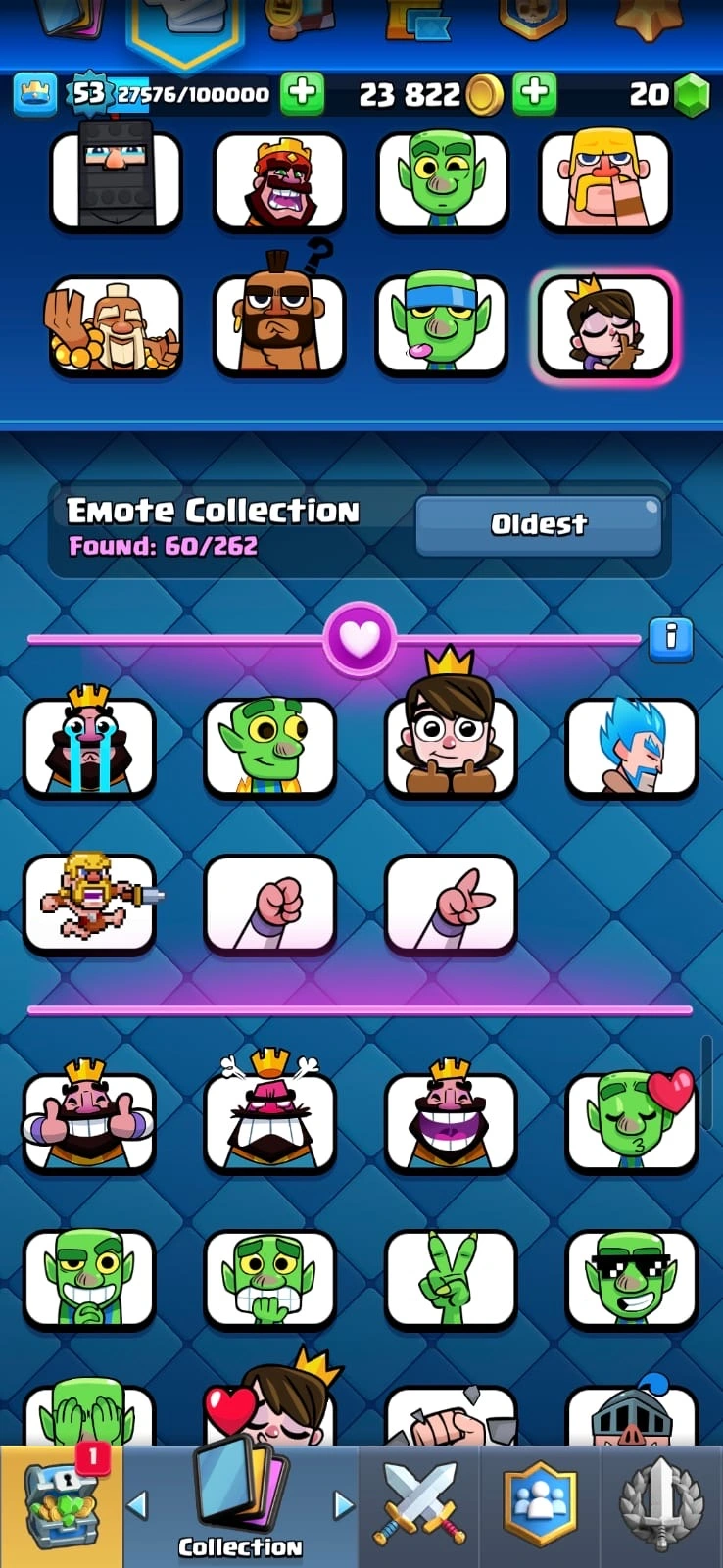Add more gold with the plus button
This screenshot has width=723, height=1568.
534,94
